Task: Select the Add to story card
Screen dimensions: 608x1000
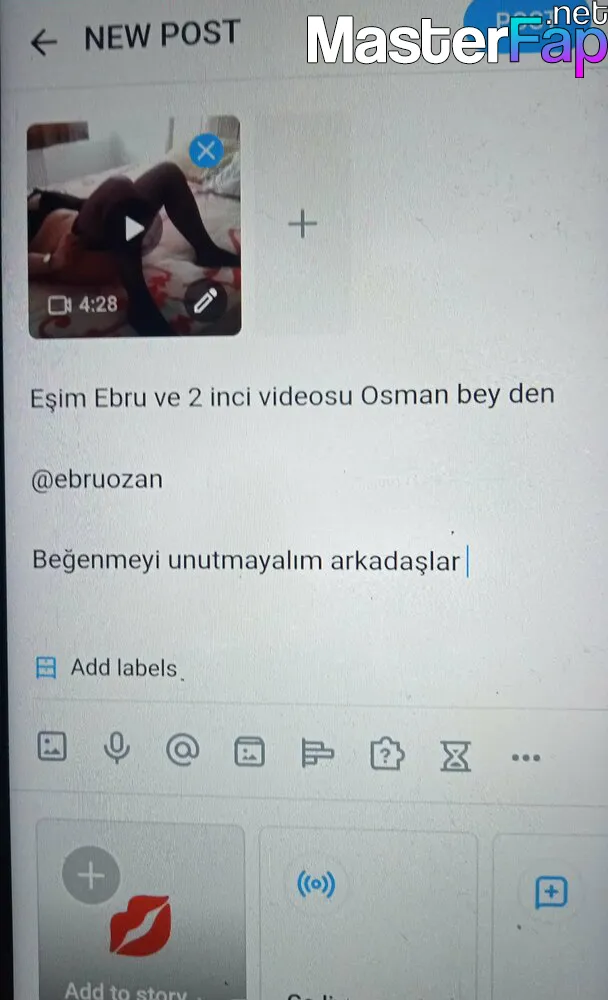Action: point(141,911)
